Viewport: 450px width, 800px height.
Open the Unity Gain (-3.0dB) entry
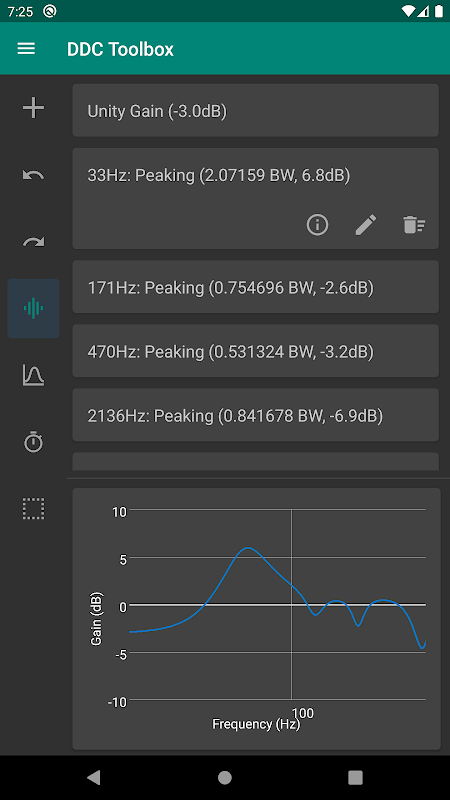point(256,111)
